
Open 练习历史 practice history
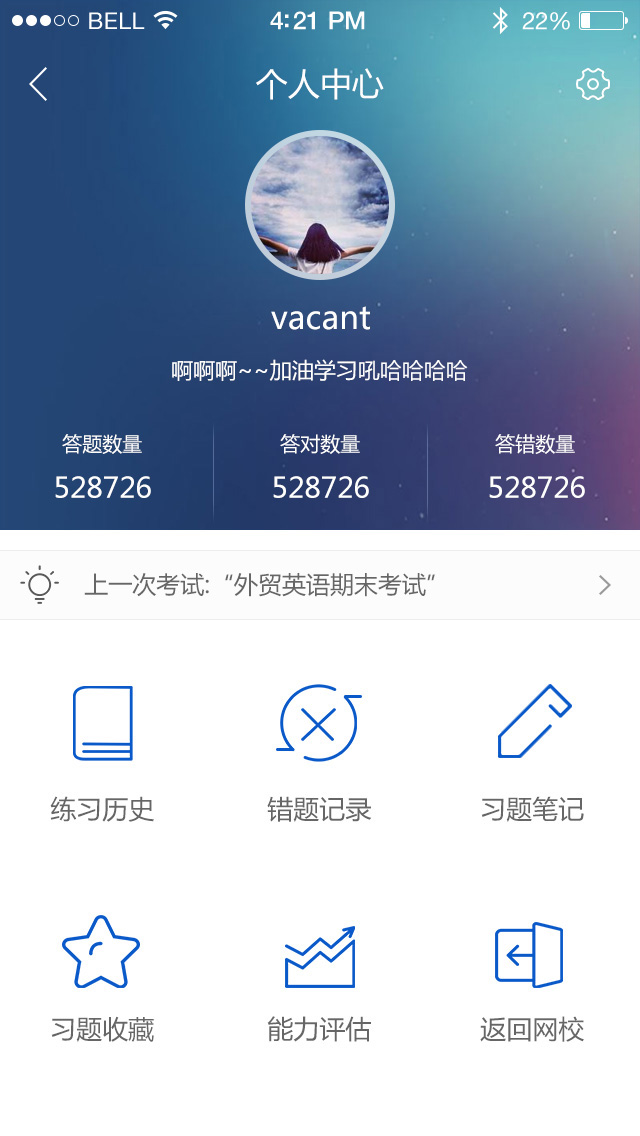point(102,755)
